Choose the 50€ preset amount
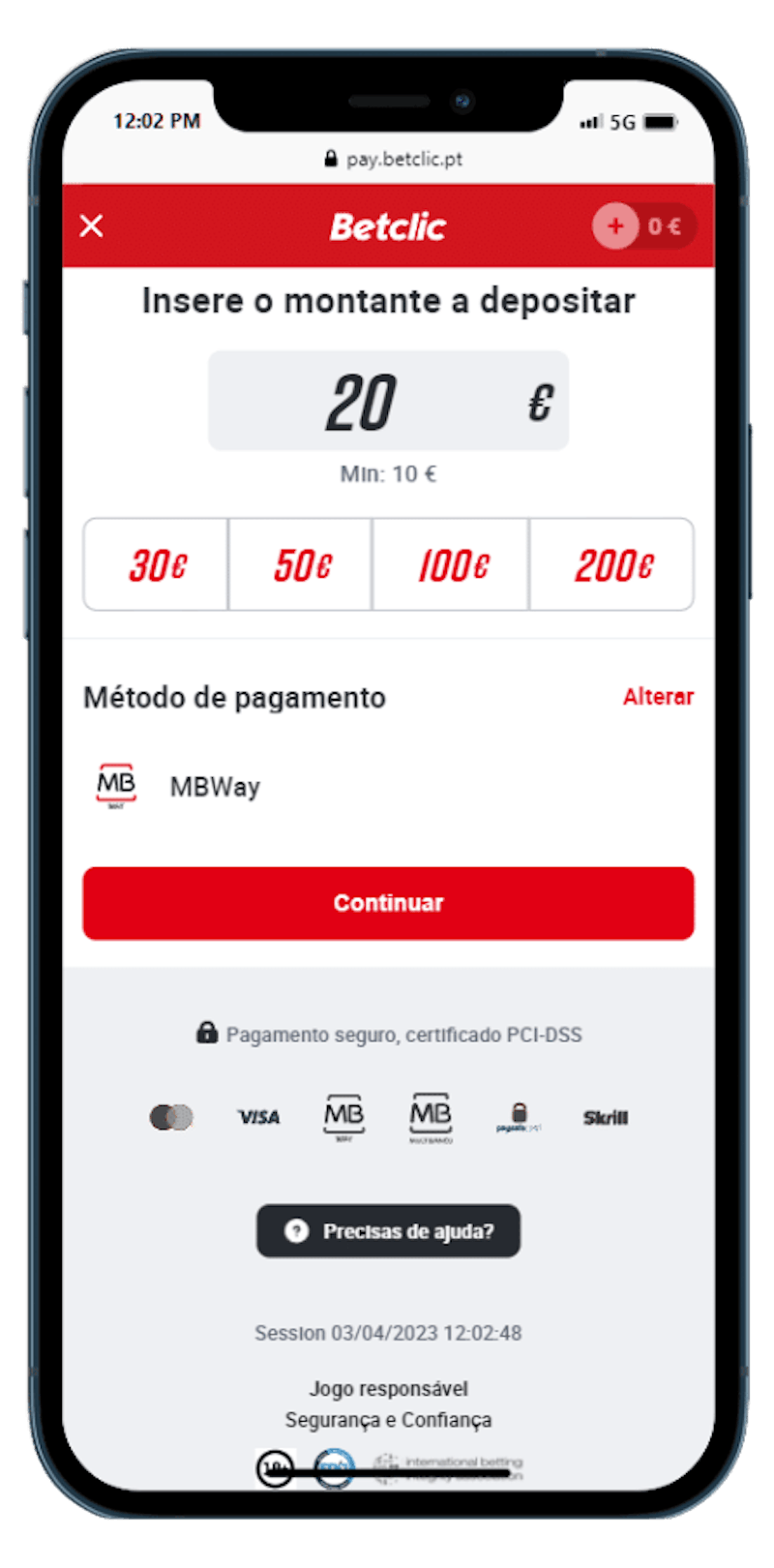 pyautogui.click(x=301, y=565)
